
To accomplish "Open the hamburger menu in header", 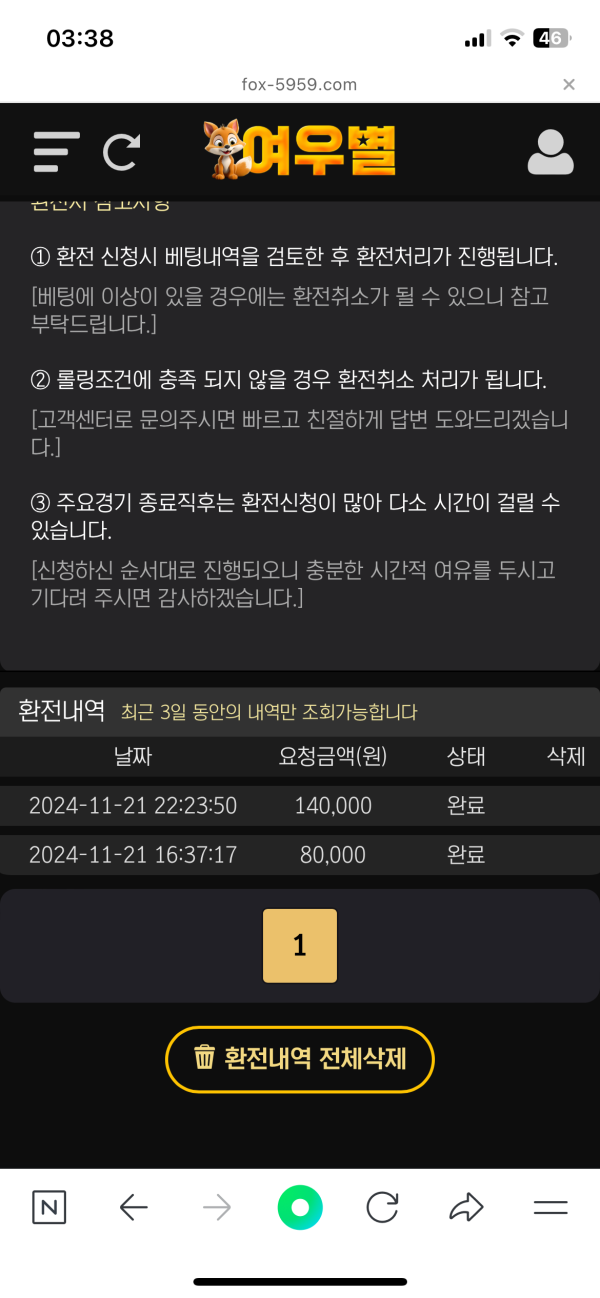I will point(56,152).
